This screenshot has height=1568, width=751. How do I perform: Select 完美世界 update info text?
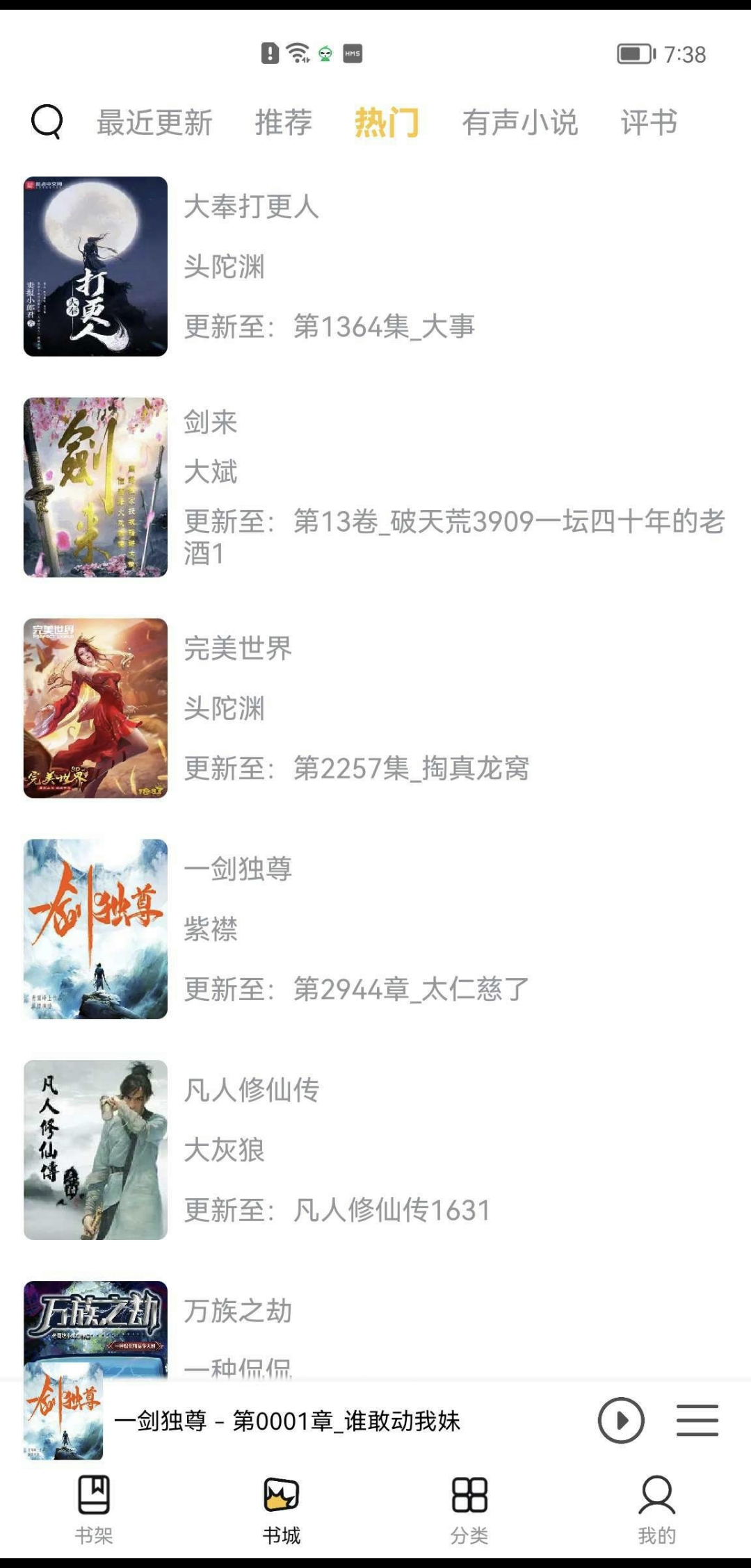coord(356,769)
